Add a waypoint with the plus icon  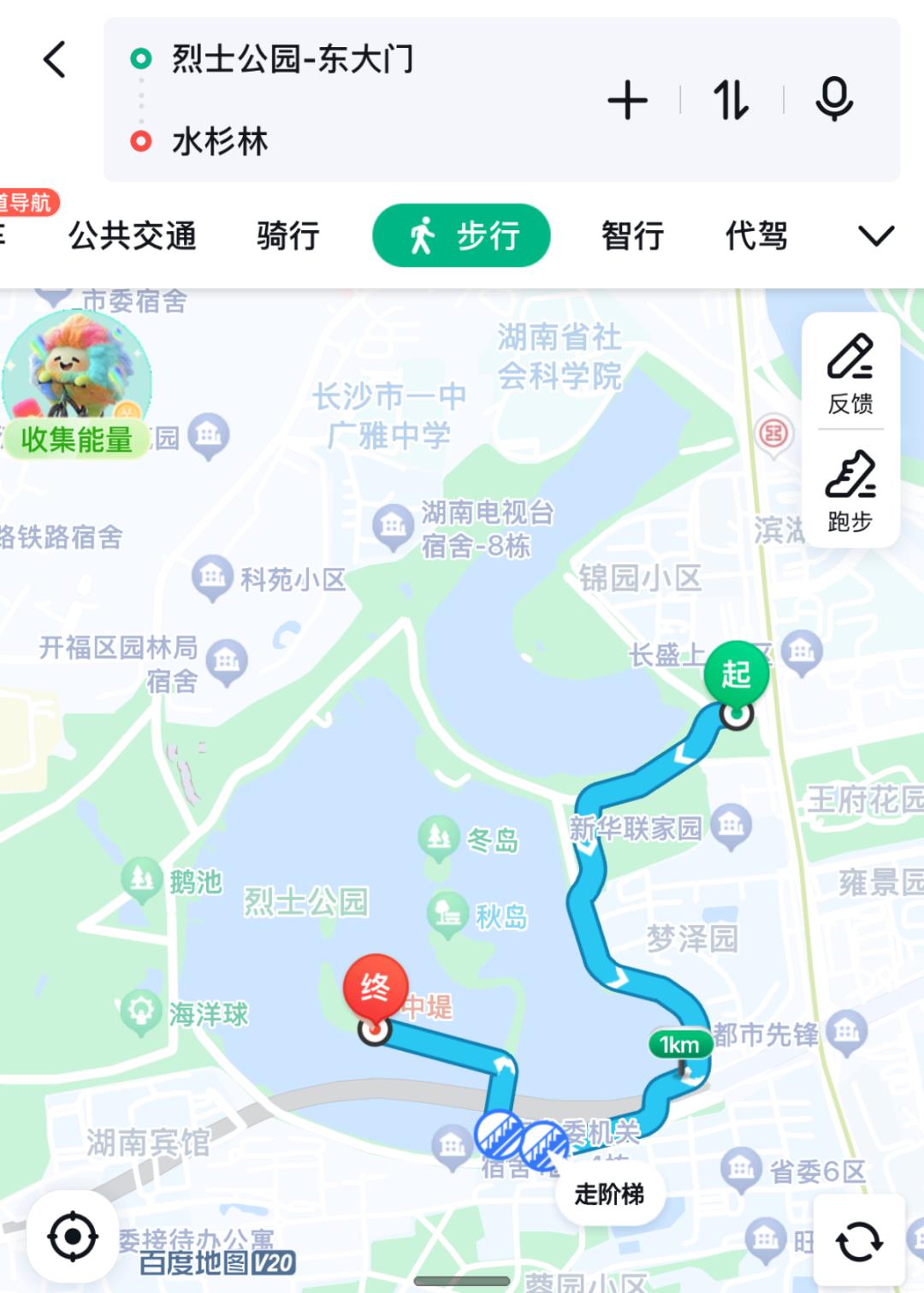[627, 101]
